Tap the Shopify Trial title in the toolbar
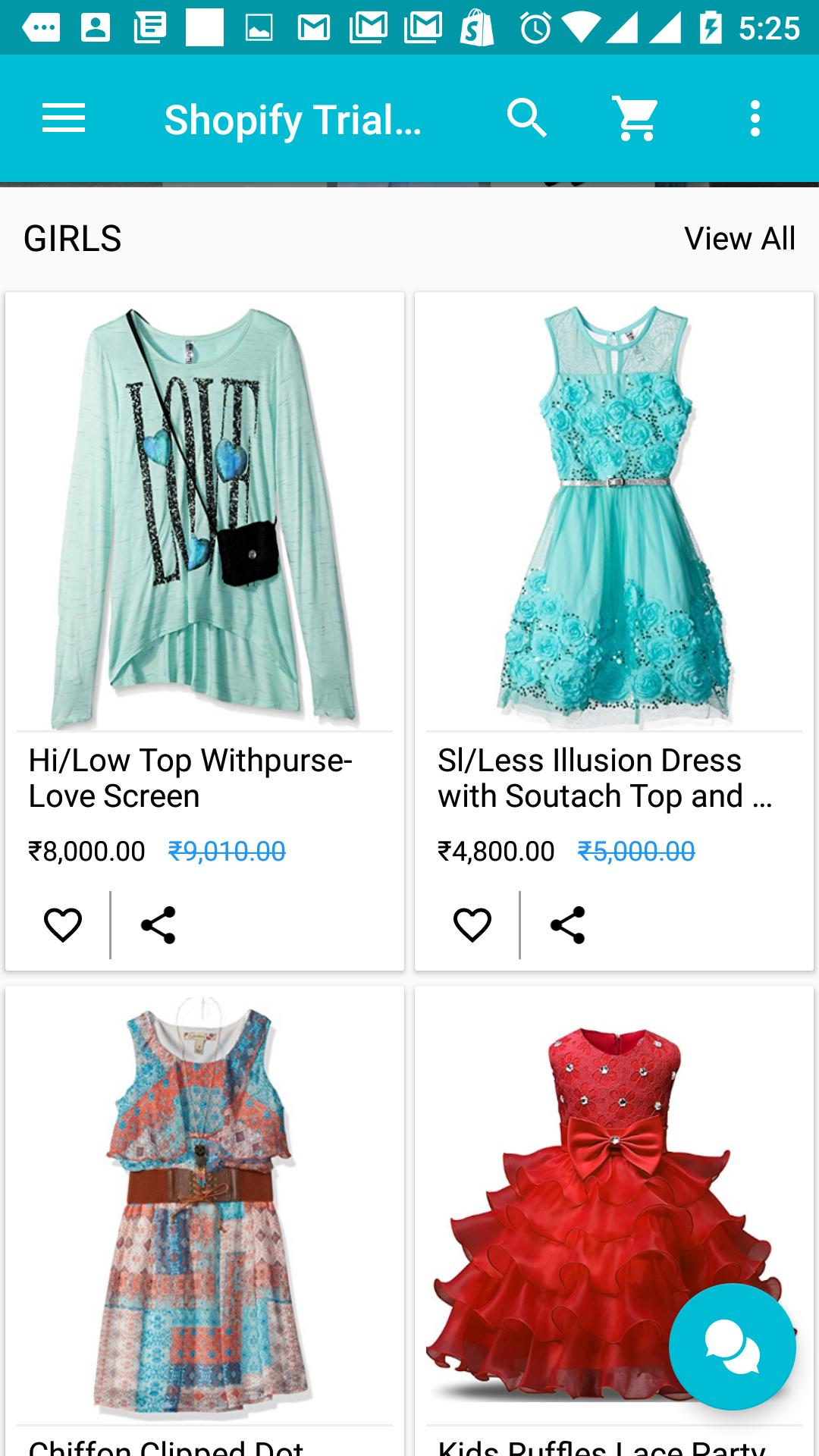Viewport: 819px width, 1456px height. click(292, 118)
